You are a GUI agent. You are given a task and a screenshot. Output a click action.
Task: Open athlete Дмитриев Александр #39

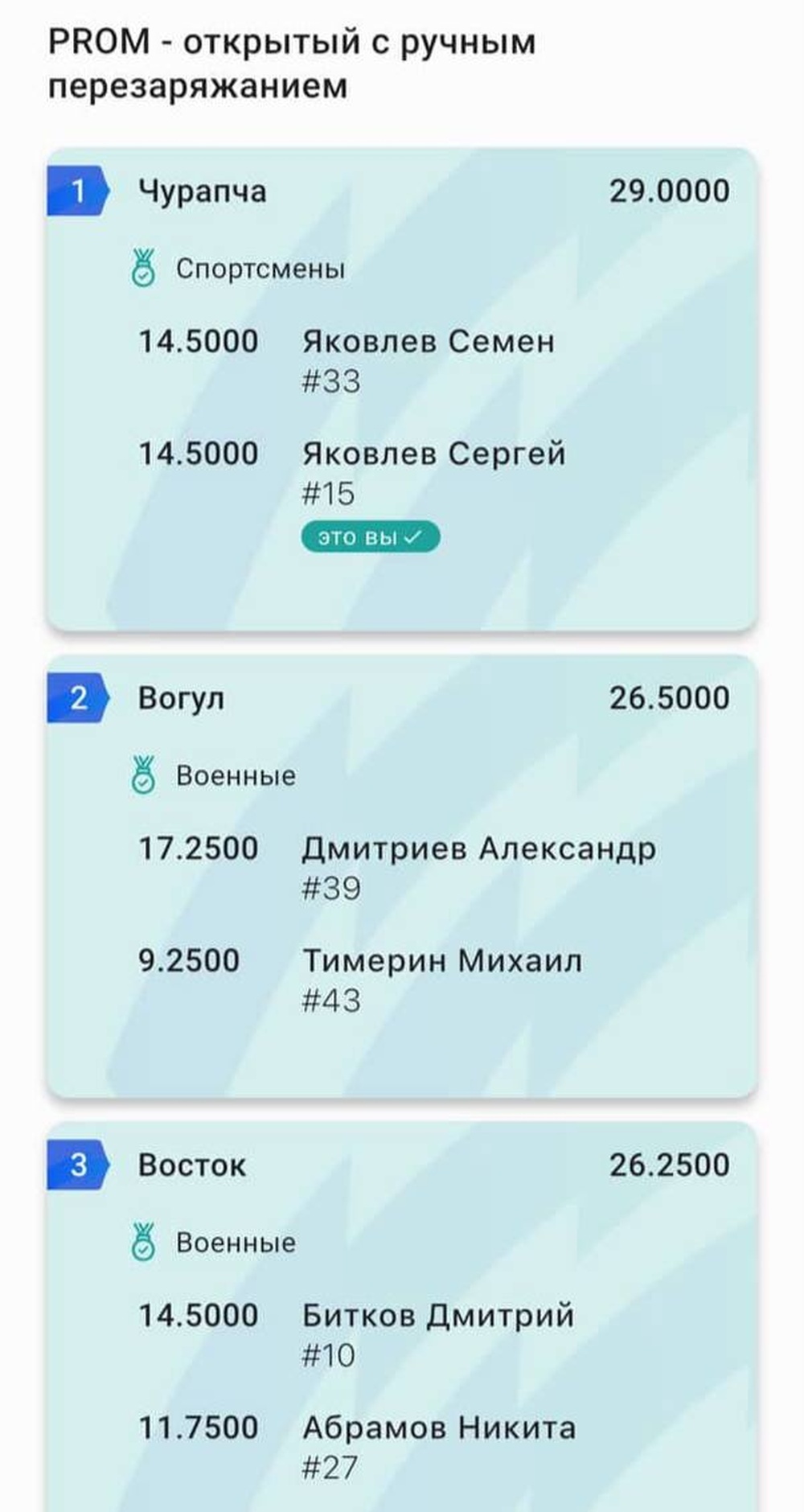pos(478,850)
